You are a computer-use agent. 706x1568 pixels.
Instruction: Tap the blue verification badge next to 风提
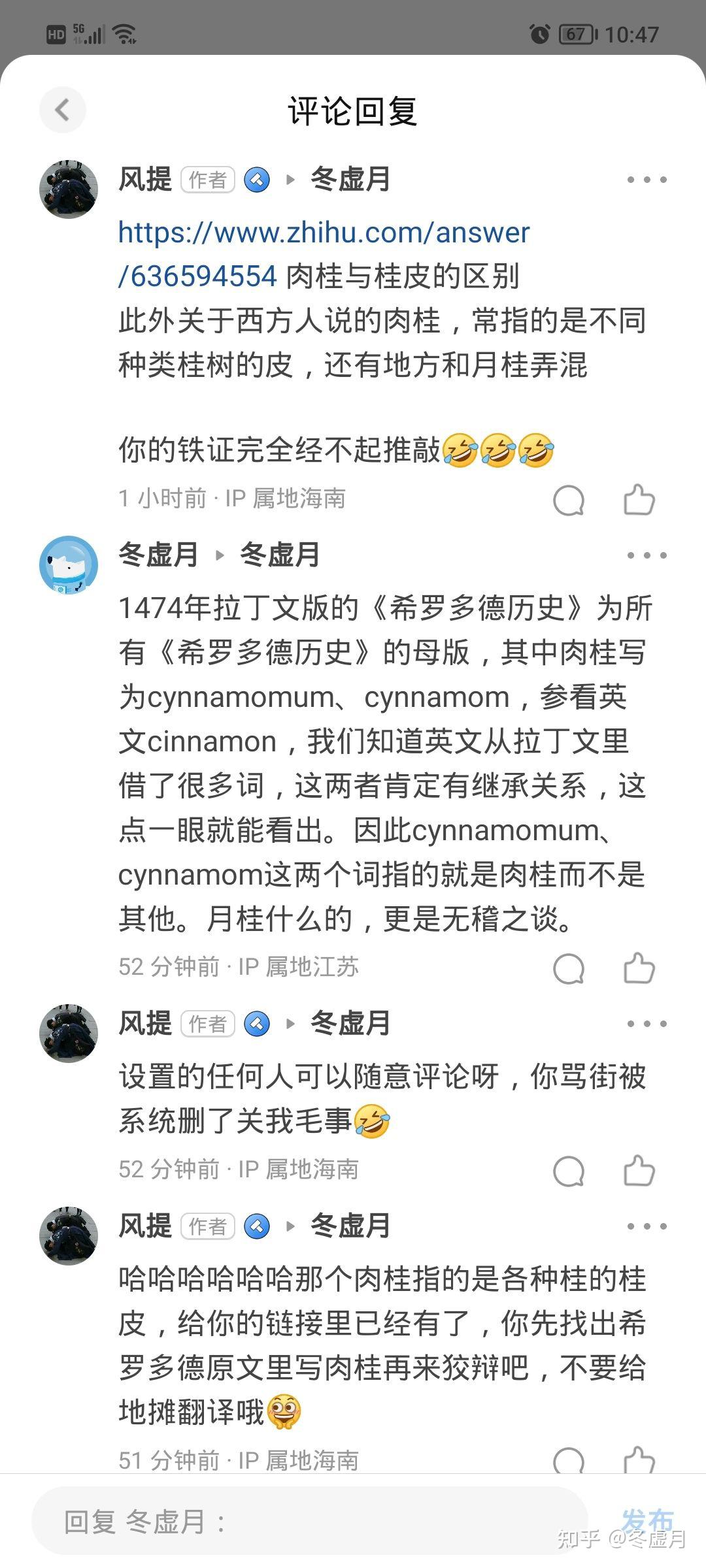click(258, 180)
